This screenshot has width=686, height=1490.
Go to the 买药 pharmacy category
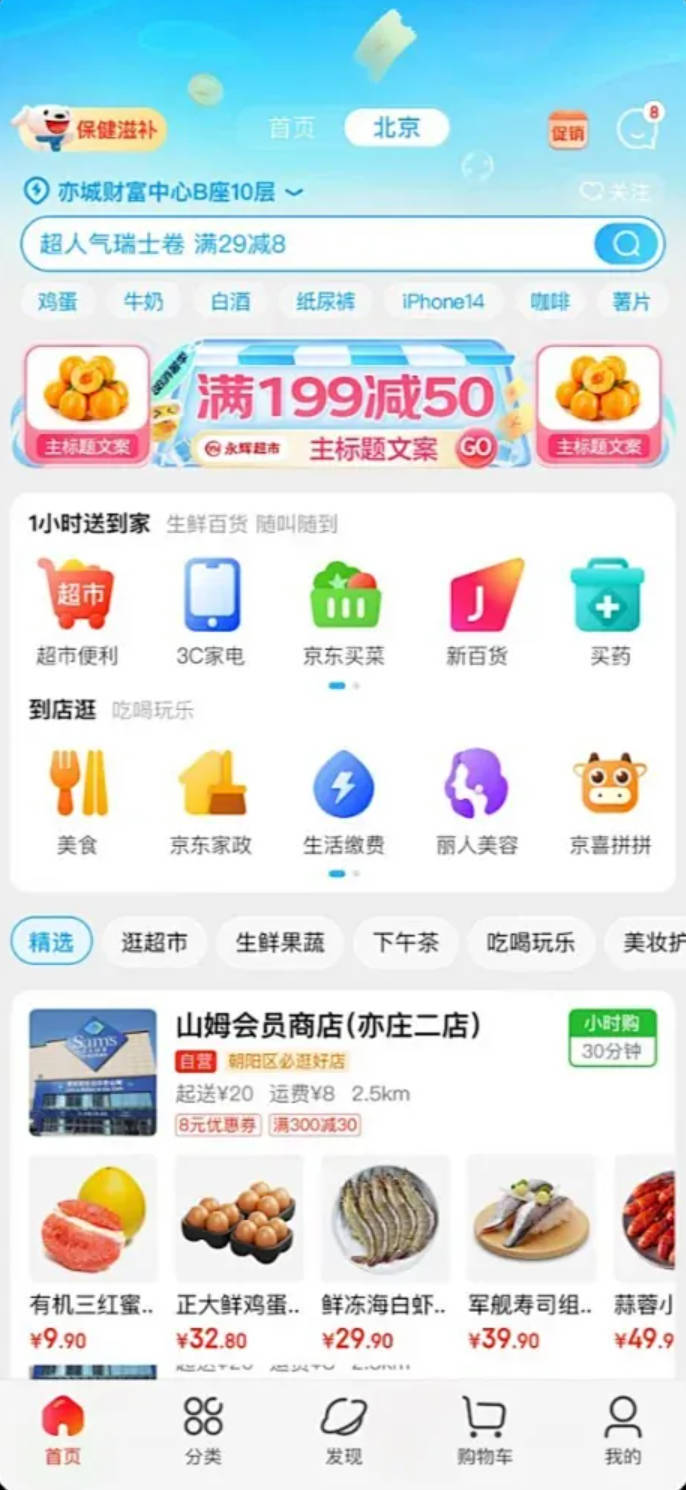608,612
